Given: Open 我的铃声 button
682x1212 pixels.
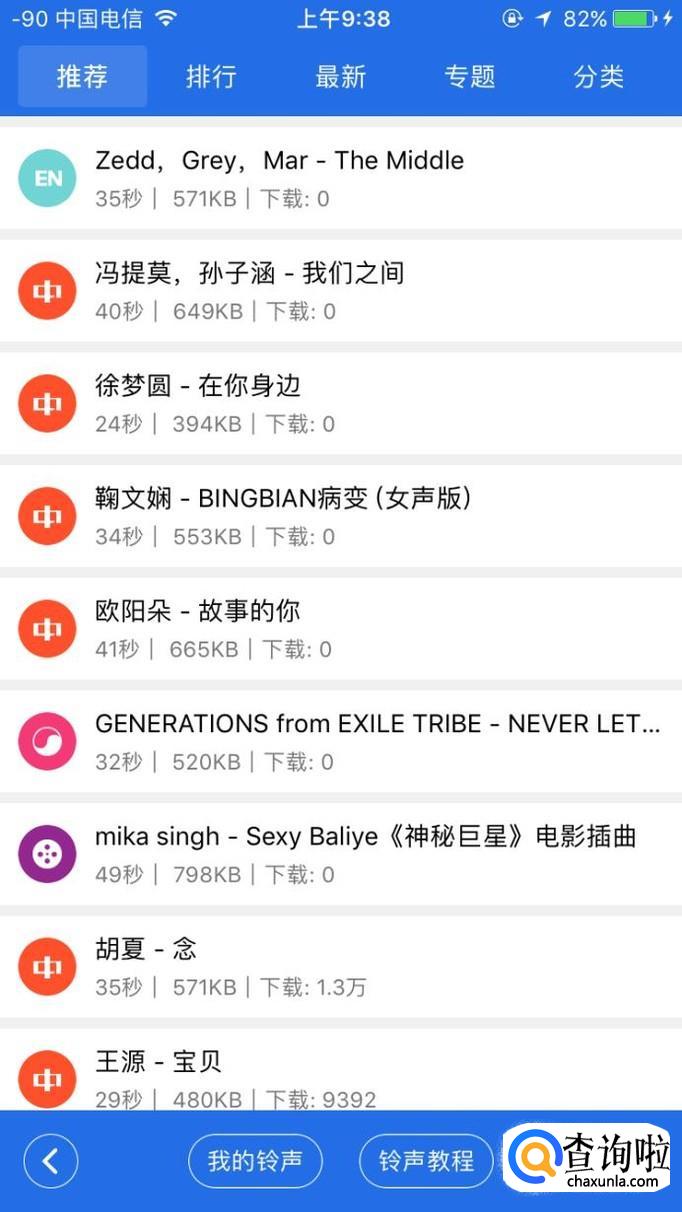Looking at the screenshot, I should pyautogui.click(x=255, y=1161).
